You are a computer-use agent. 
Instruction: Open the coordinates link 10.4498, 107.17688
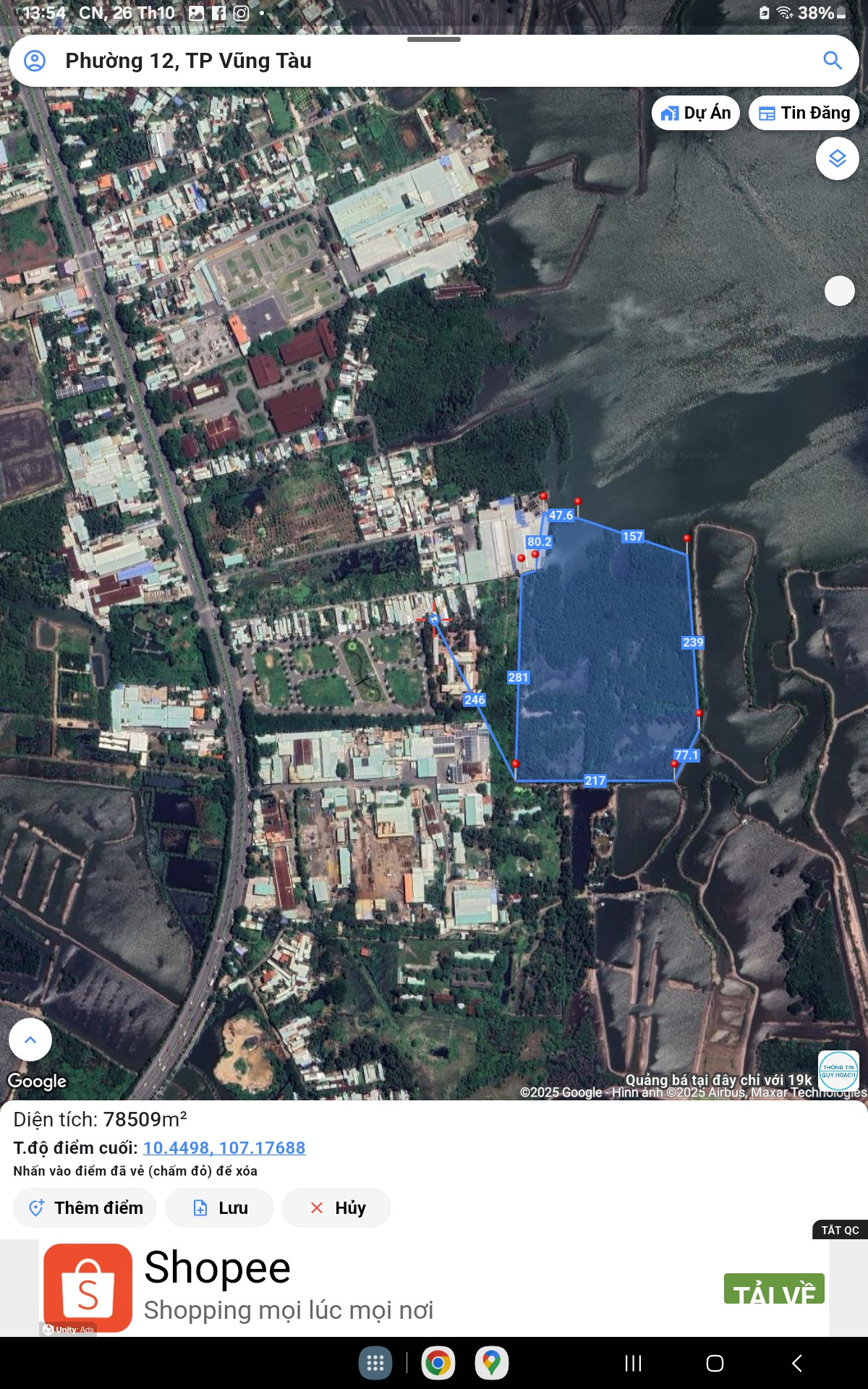click(224, 1148)
